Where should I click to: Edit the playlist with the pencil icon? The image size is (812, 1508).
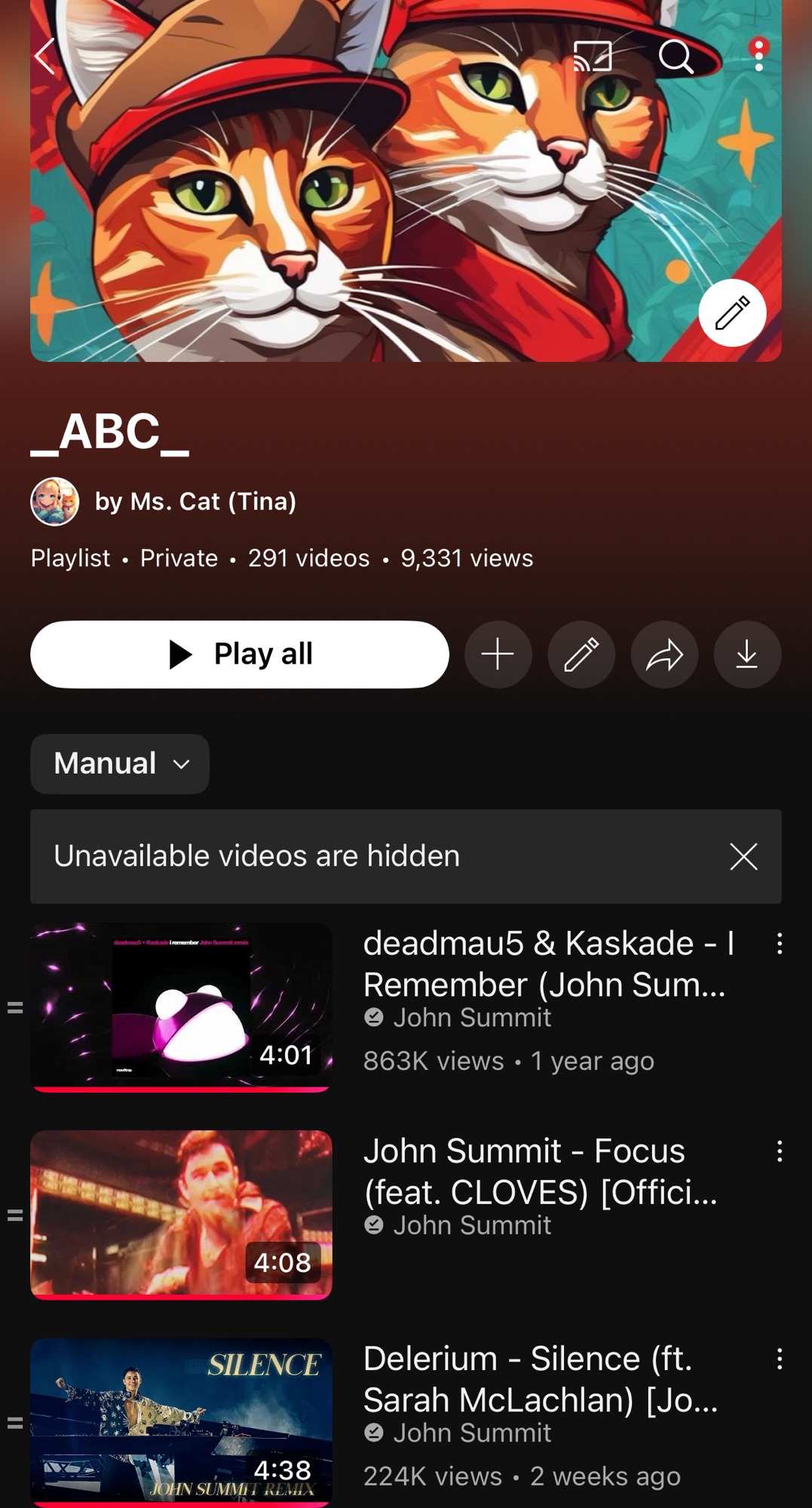tap(581, 654)
